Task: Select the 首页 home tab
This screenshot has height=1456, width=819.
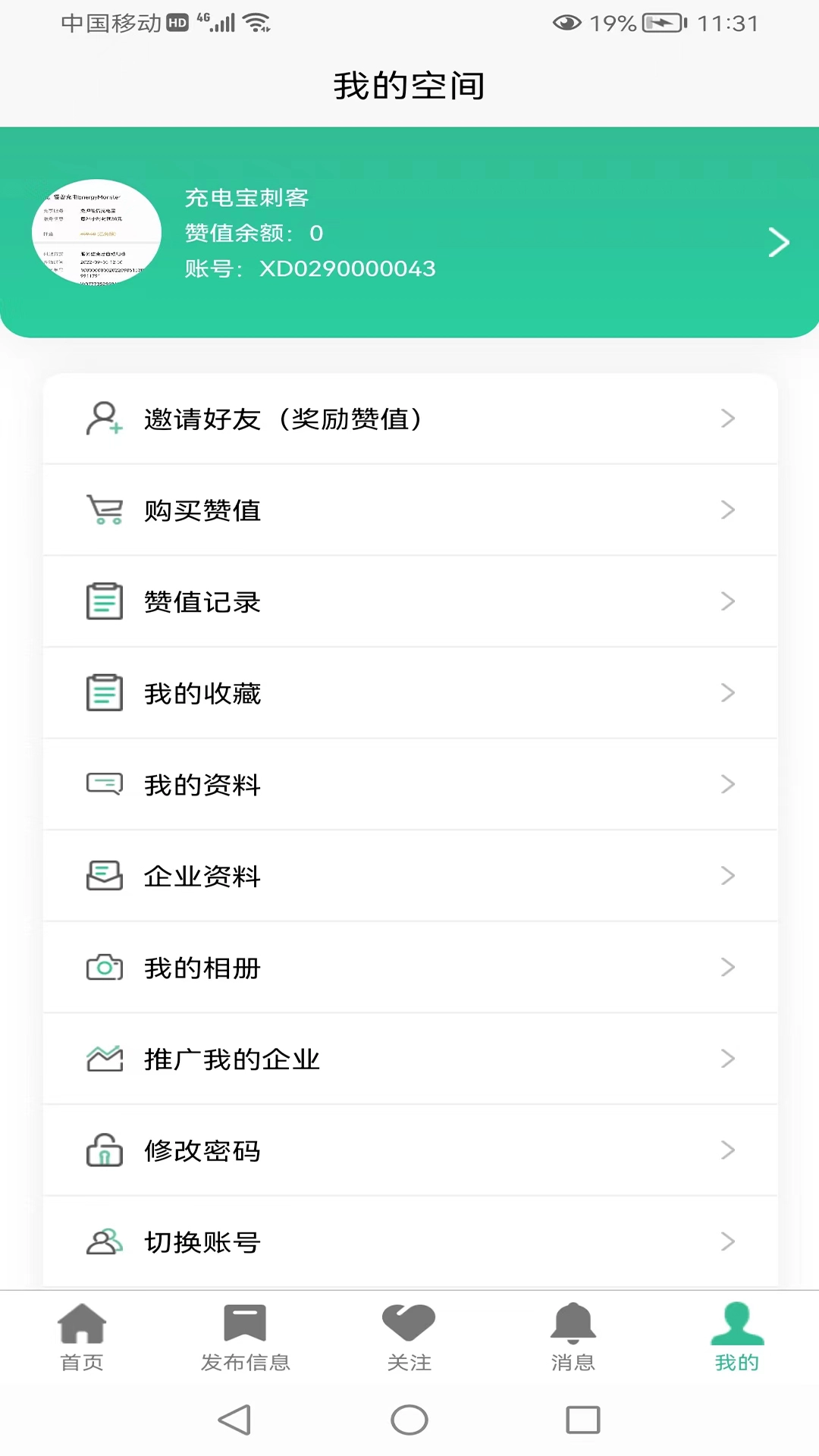Action: tap(81, 1337)
